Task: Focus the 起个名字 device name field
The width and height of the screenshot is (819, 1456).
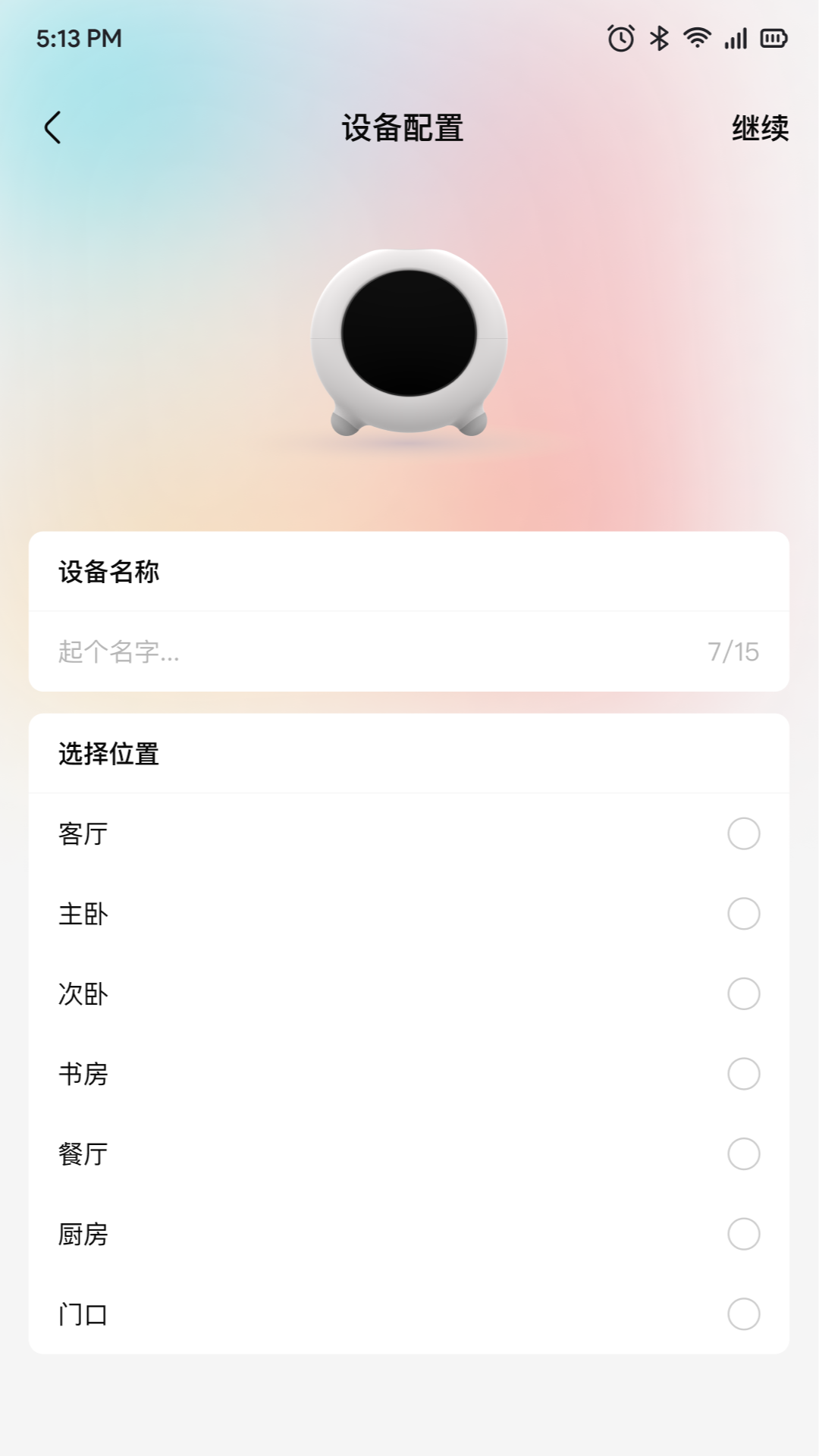Action: (x=409, y=651)
